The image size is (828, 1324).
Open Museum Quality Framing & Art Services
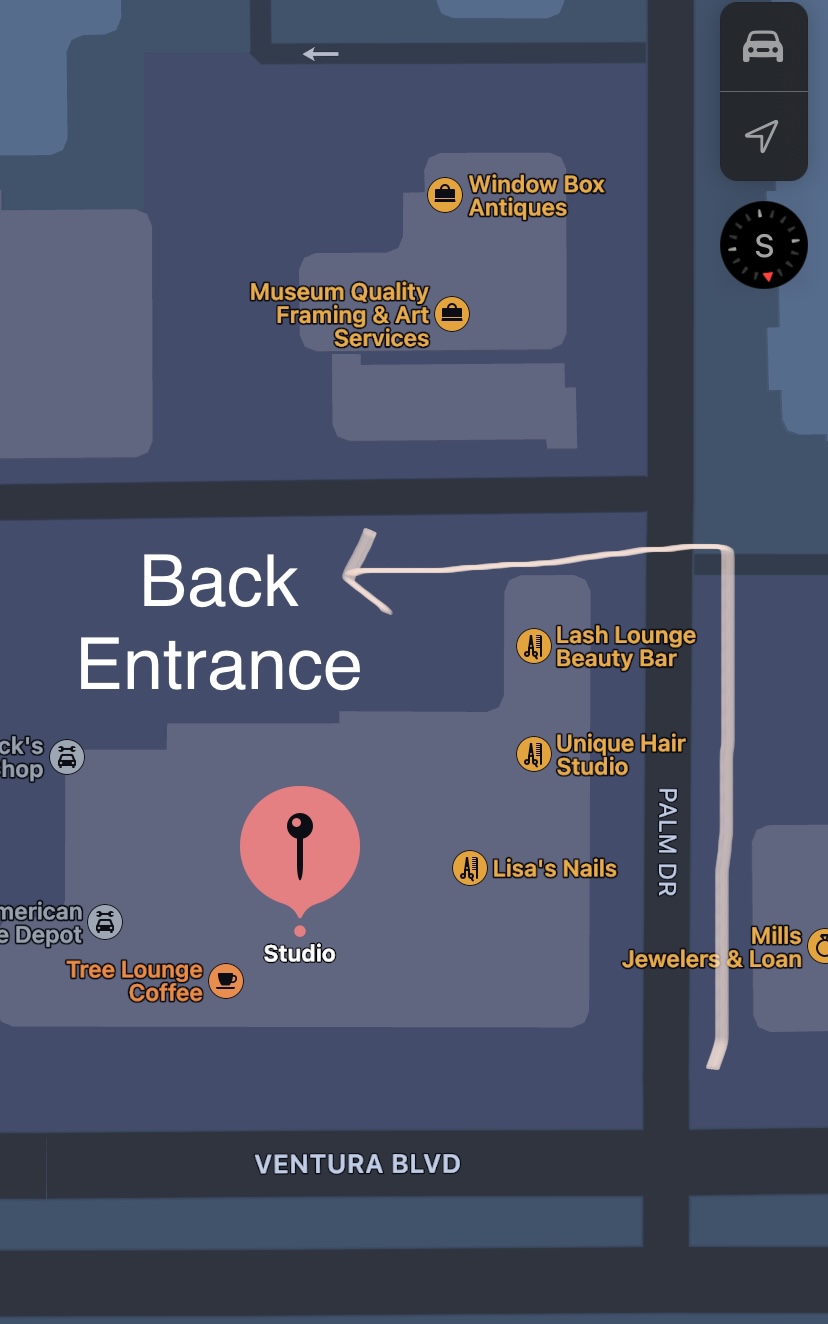click(452, 314)
